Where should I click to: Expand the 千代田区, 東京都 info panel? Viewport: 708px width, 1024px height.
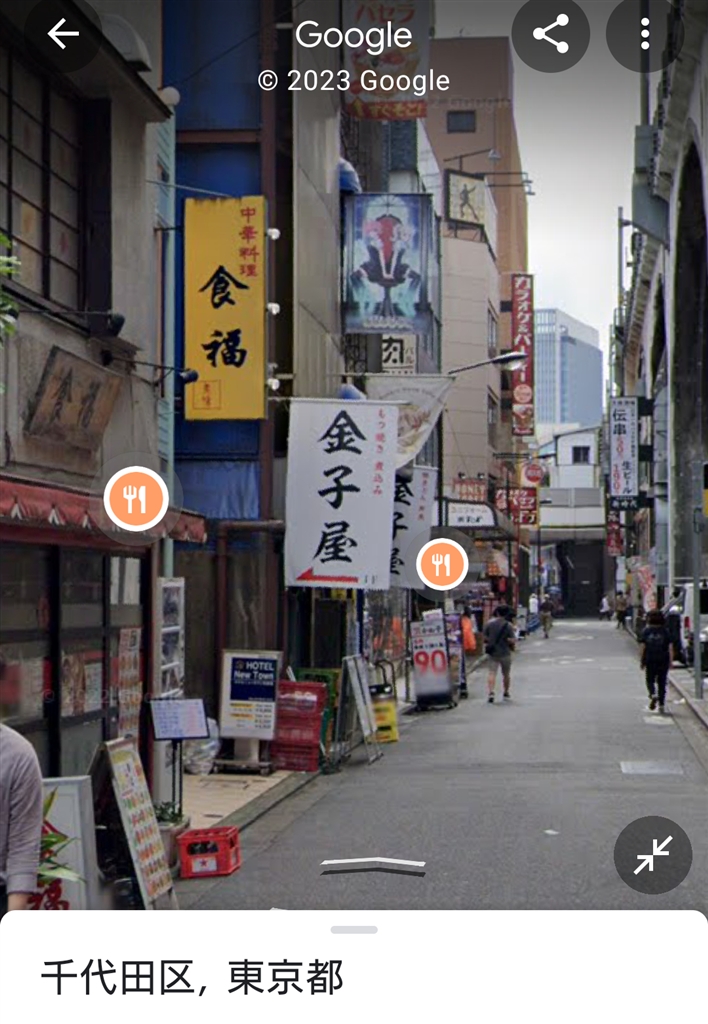pos(354,930)
